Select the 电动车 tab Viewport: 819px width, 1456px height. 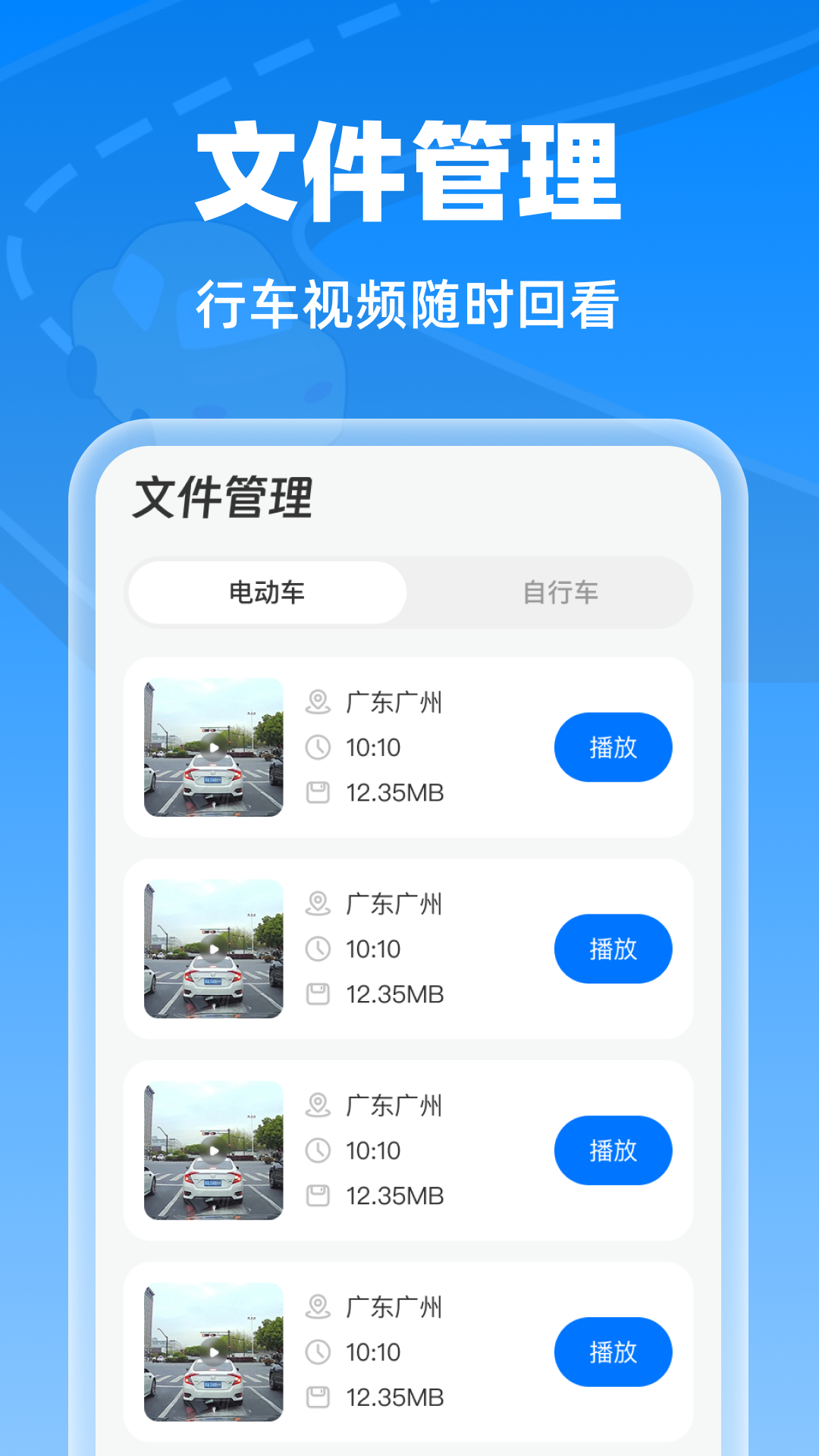(x=266, y=593)
